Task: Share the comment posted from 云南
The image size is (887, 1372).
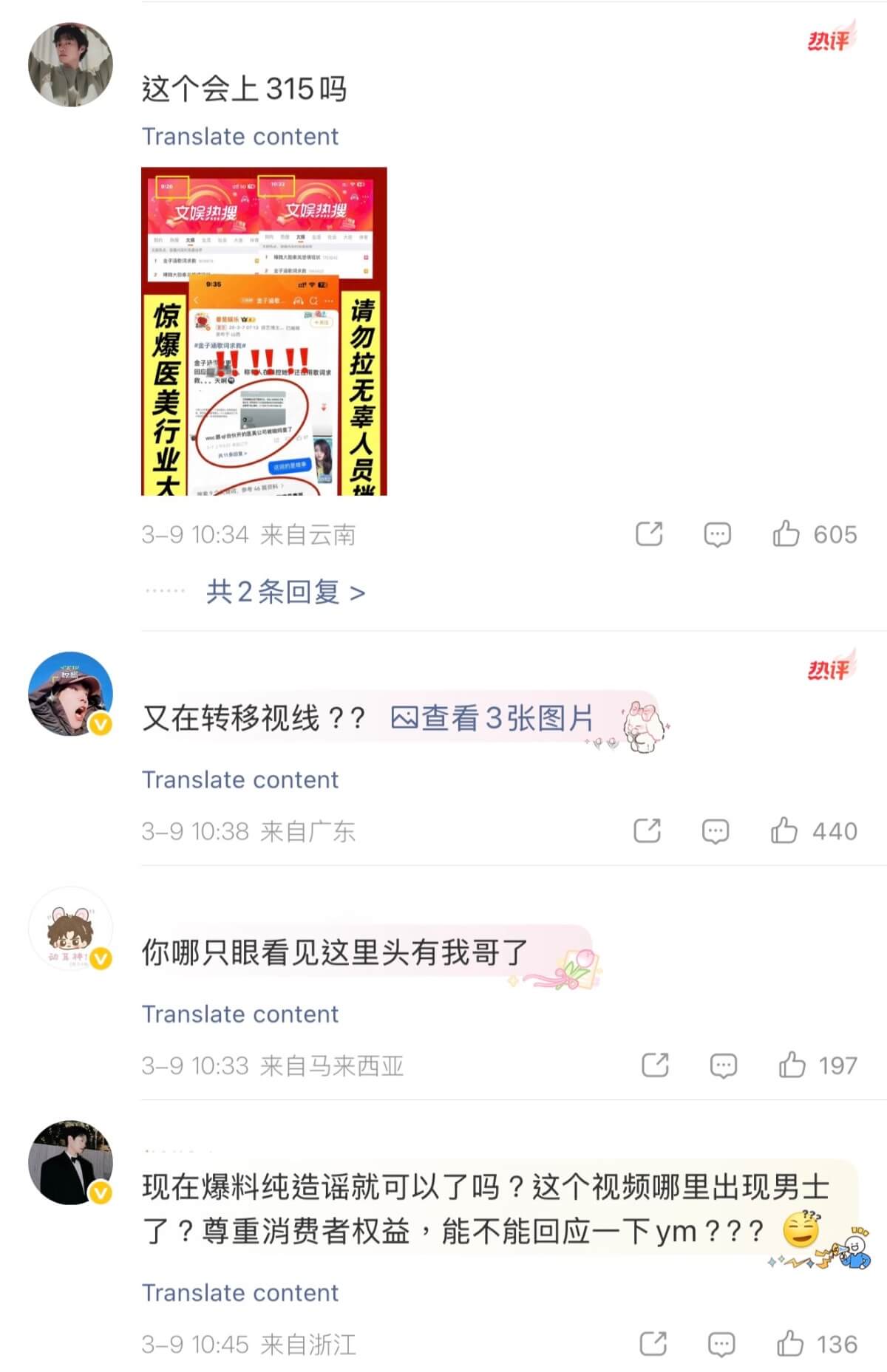Action: [x=649, y=533]
